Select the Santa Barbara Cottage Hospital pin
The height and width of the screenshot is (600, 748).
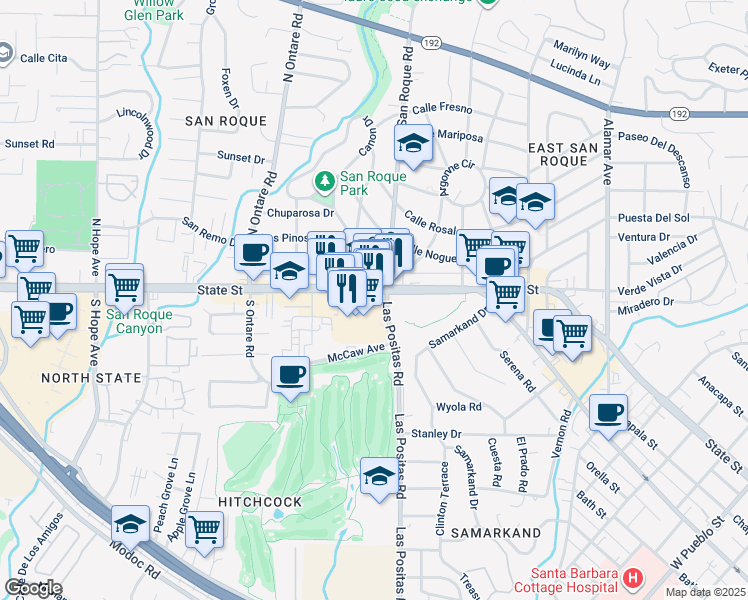tap(633, 579)
